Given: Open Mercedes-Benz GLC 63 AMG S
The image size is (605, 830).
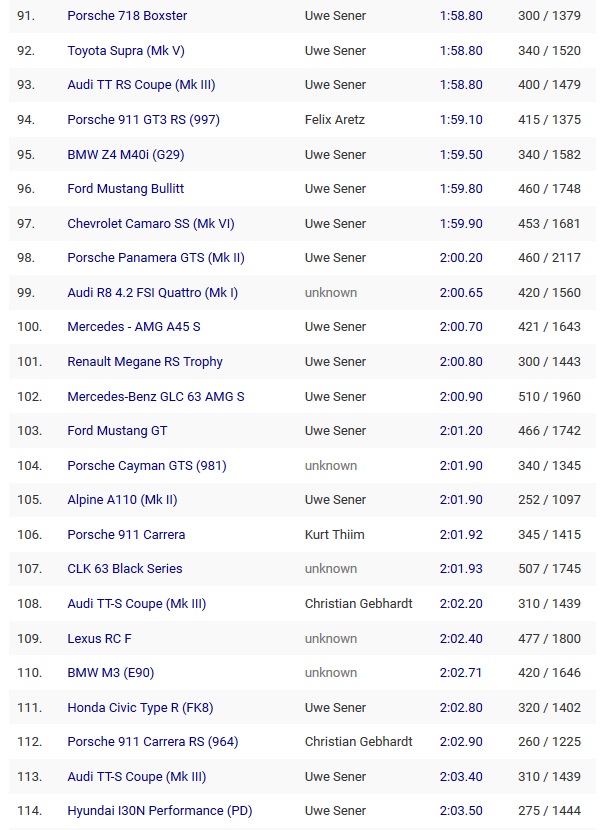Looking at the screenshot, I should 155,397.
